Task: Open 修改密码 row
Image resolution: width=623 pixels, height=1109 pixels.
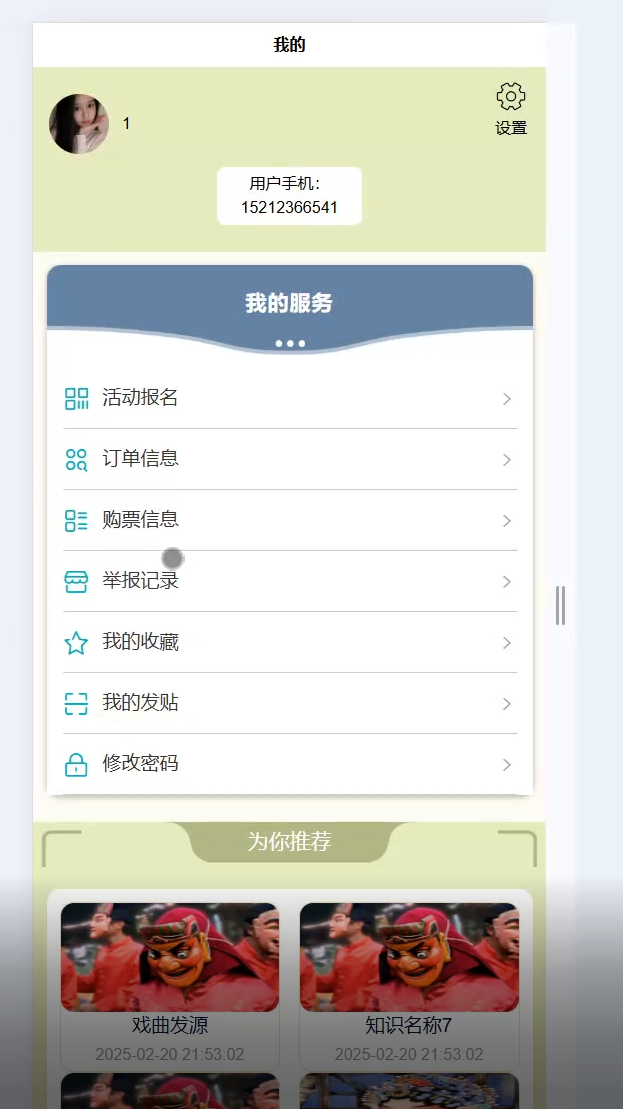Action: click(x=289, y=764)
